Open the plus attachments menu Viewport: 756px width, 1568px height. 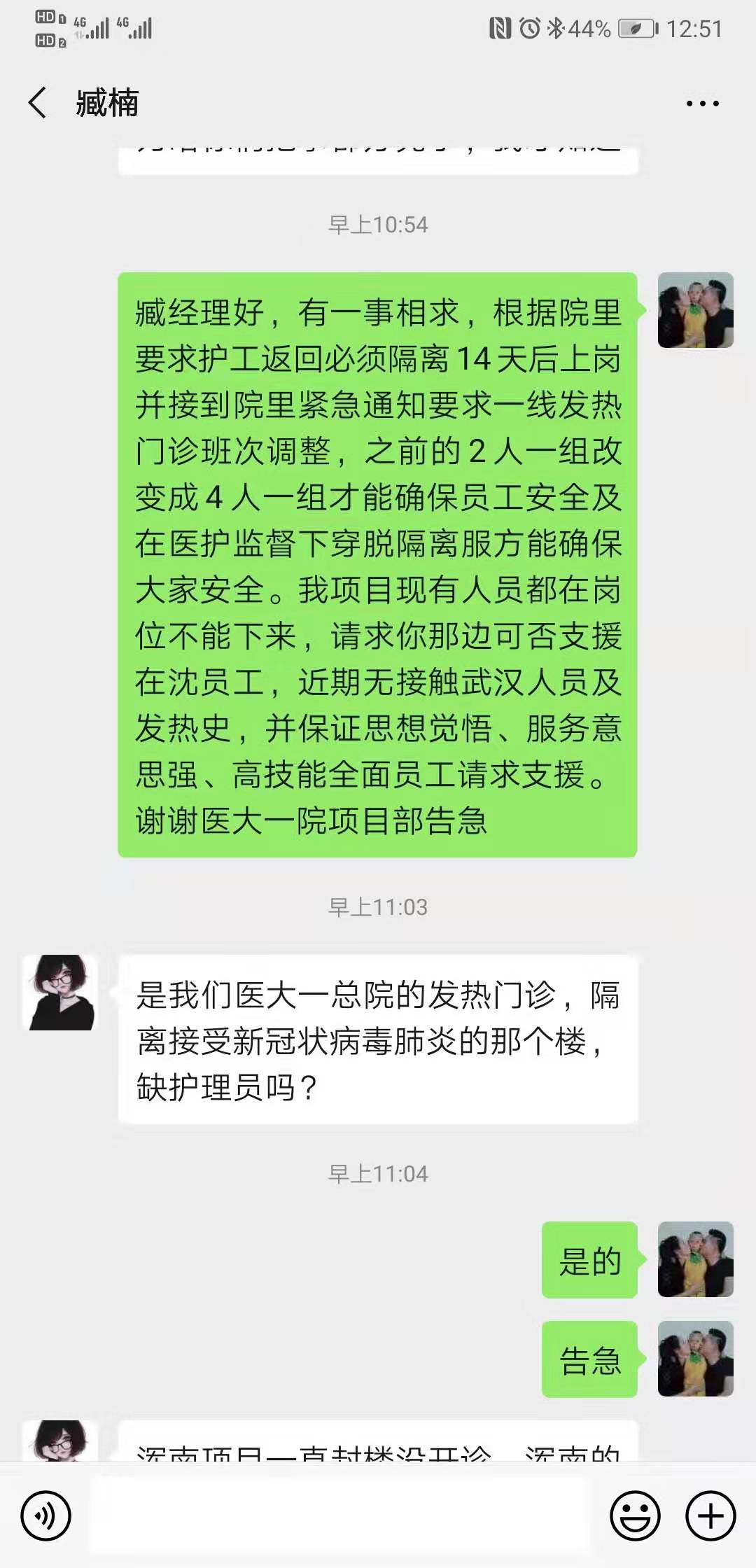(x=710, y=1516)
